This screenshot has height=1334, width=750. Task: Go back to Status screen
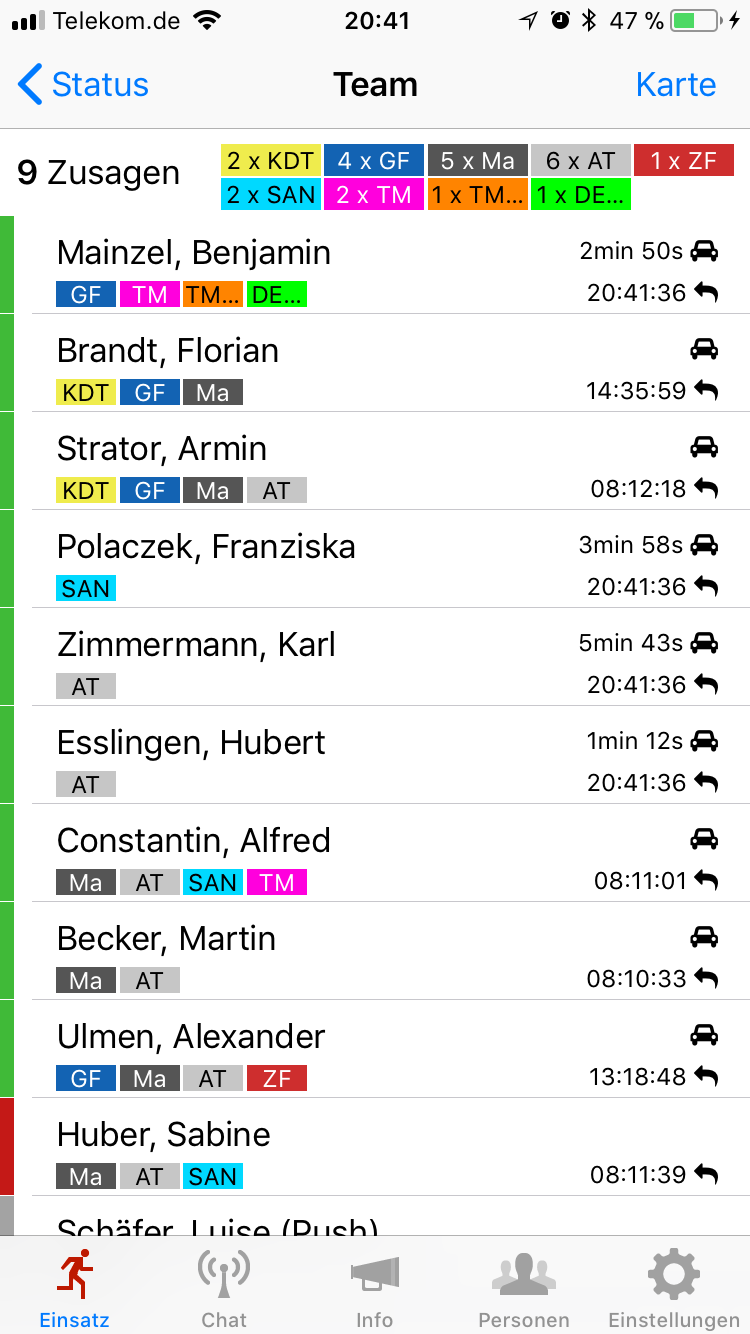84,85
